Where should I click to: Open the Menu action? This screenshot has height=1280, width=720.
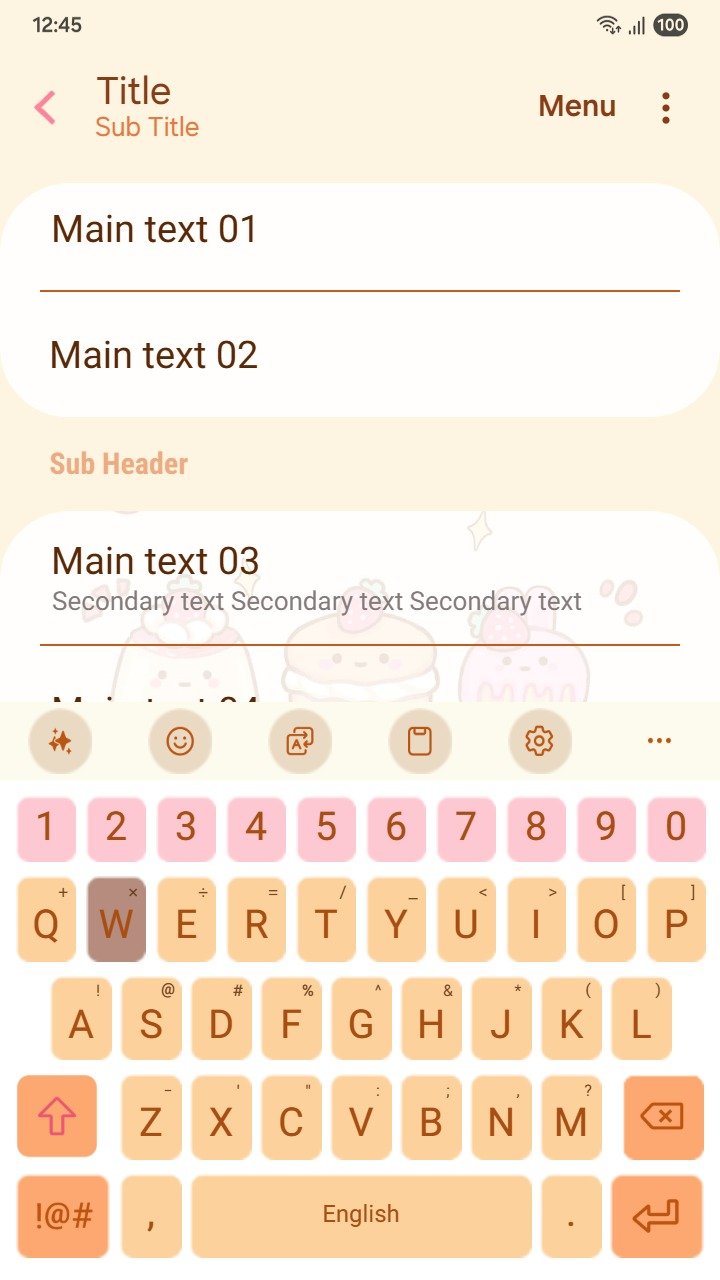(x=577, y=106)
